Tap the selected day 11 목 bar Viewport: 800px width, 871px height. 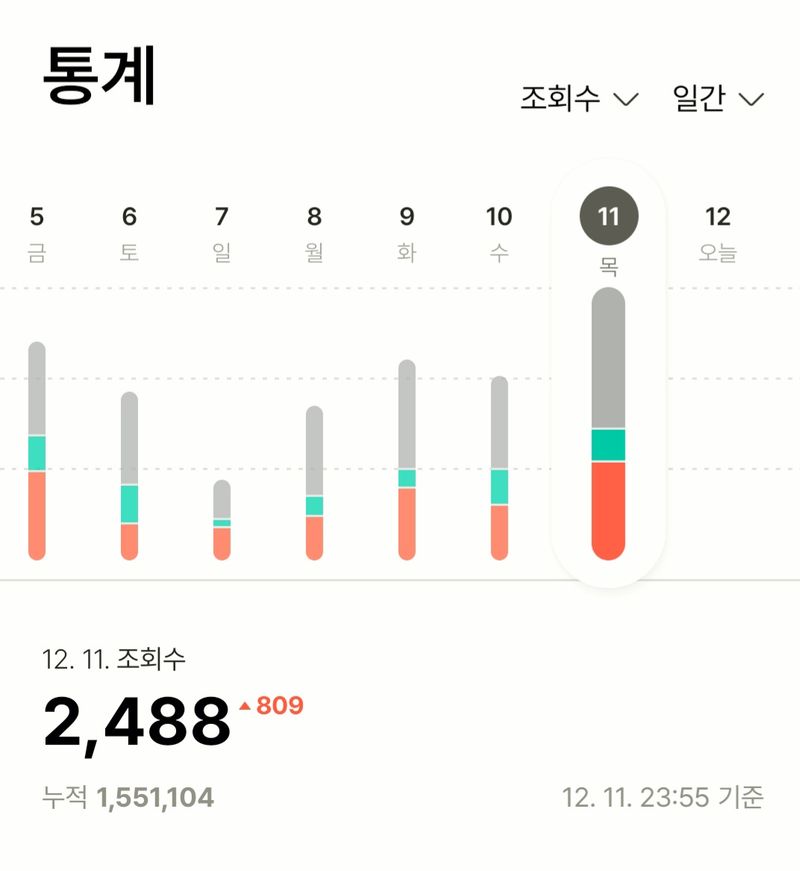tap(608, 424)
